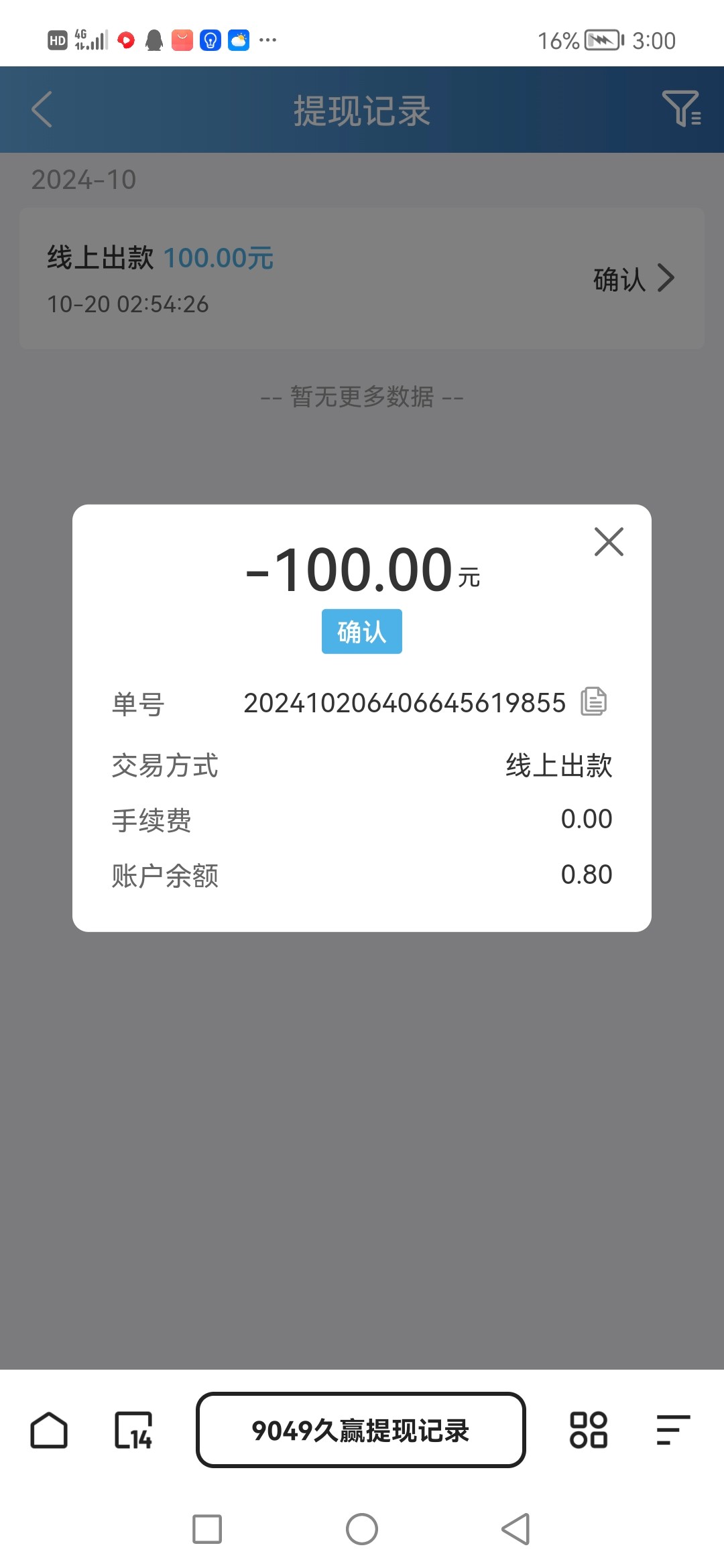This screenshot has height=1568, width=724.
Task: Go back from 提现记录 page
Action: coord(42,110)
